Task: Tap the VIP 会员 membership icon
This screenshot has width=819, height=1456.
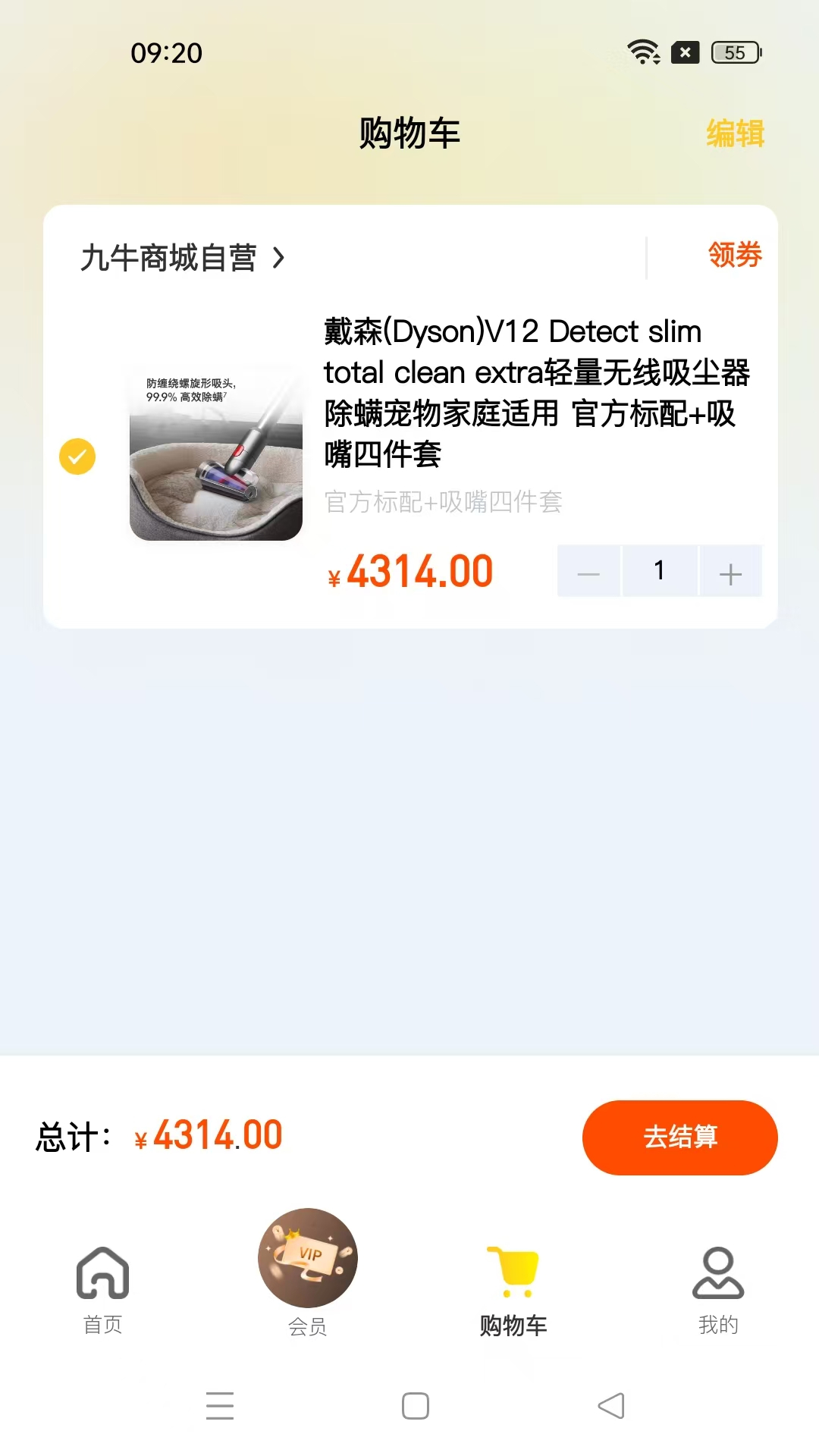Action: [x=306, y=1259]
